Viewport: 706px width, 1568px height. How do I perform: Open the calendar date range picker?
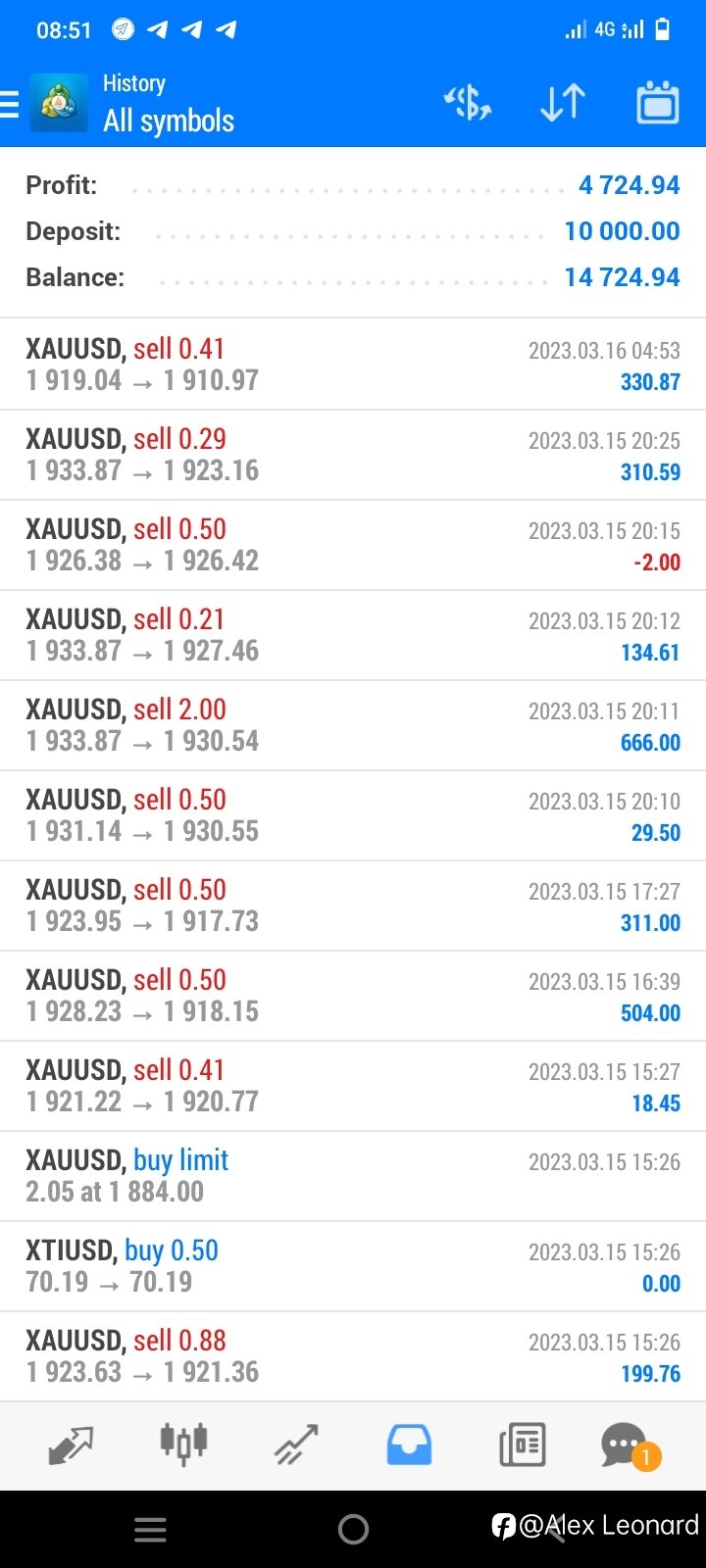657,102
